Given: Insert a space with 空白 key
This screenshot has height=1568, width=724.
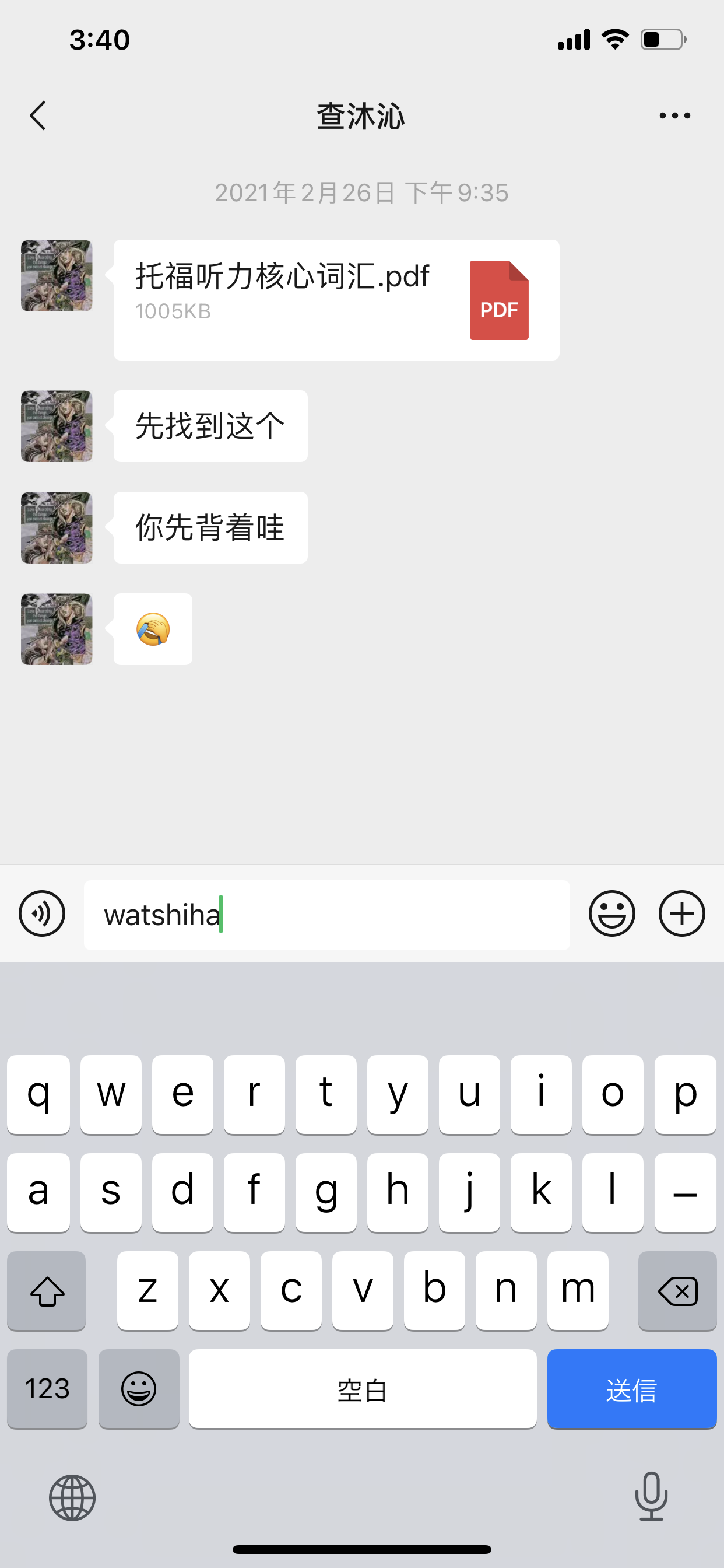Looking at the screenshot, I should 362,1388.
